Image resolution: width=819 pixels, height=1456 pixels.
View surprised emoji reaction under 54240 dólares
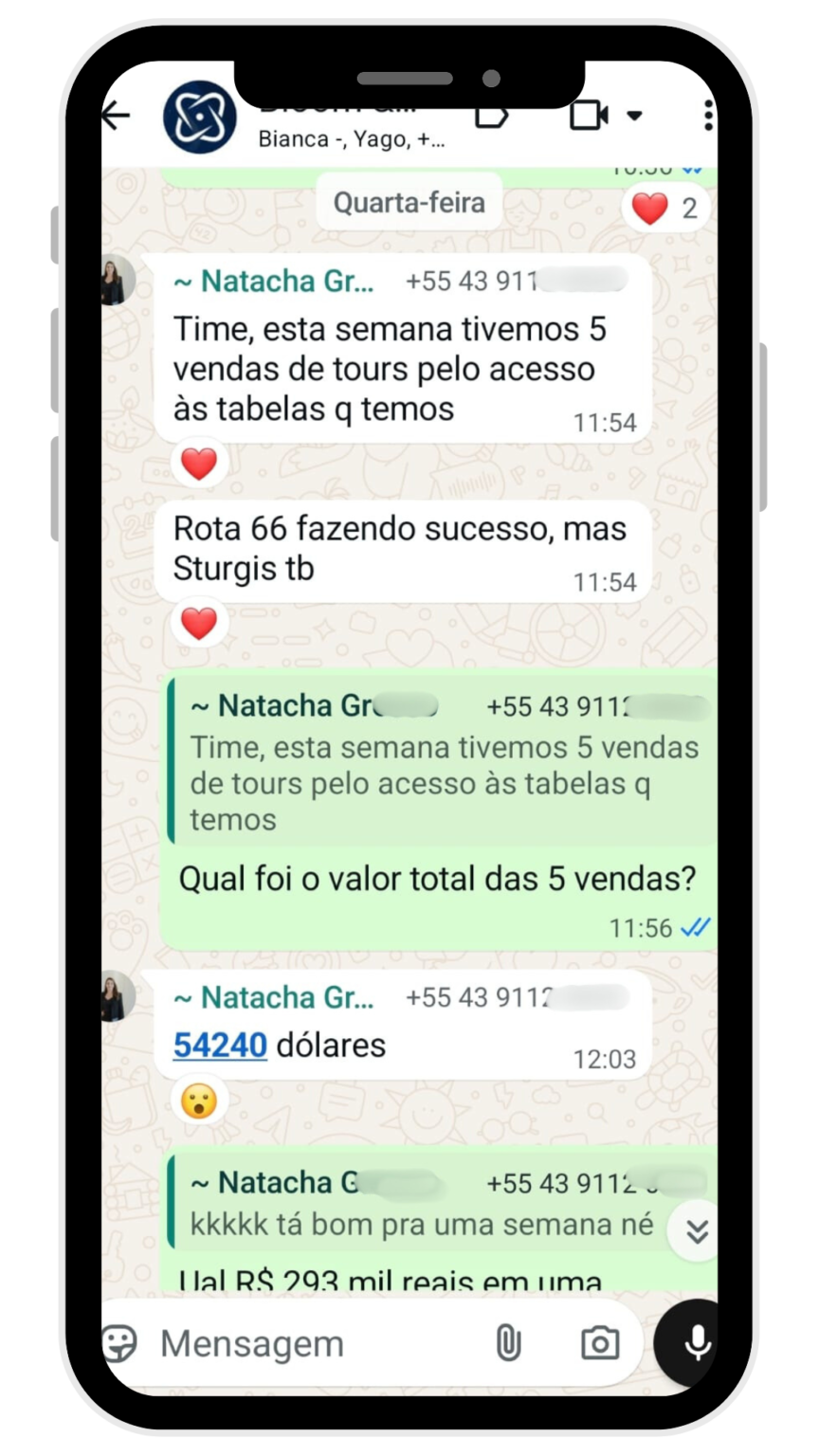click(198, 1101)
